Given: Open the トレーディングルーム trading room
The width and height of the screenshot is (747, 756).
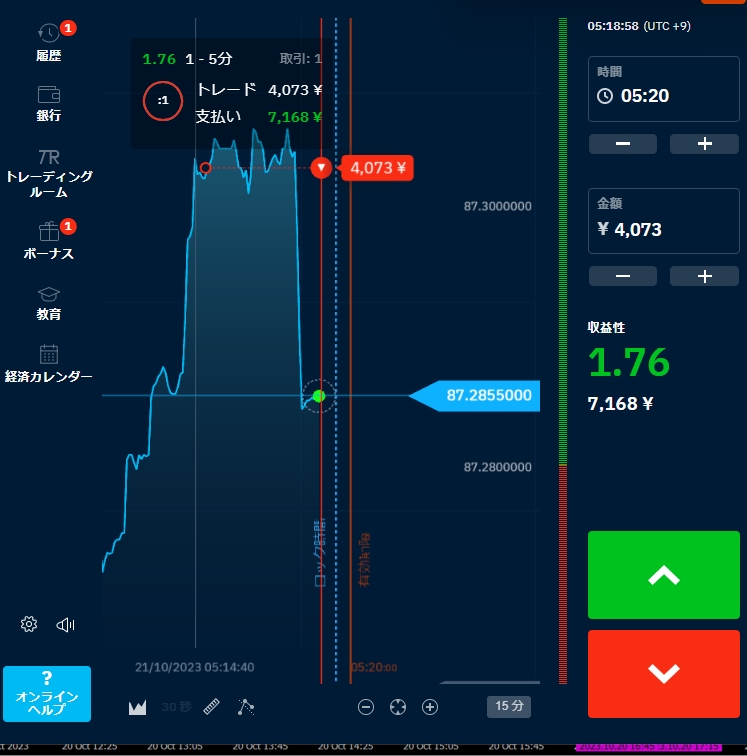Looking at the screenshot, I should [49, 170].
